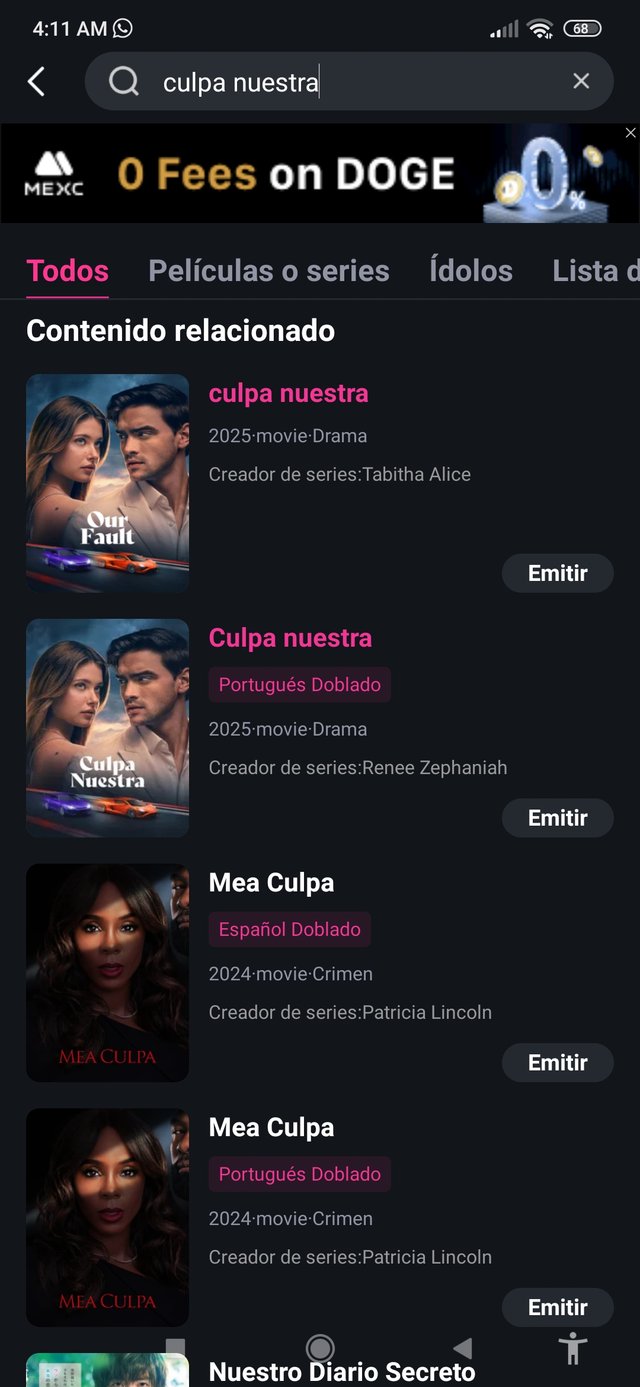
Task: Close the MEXC ad banner
Action: (x=630, y=133)
